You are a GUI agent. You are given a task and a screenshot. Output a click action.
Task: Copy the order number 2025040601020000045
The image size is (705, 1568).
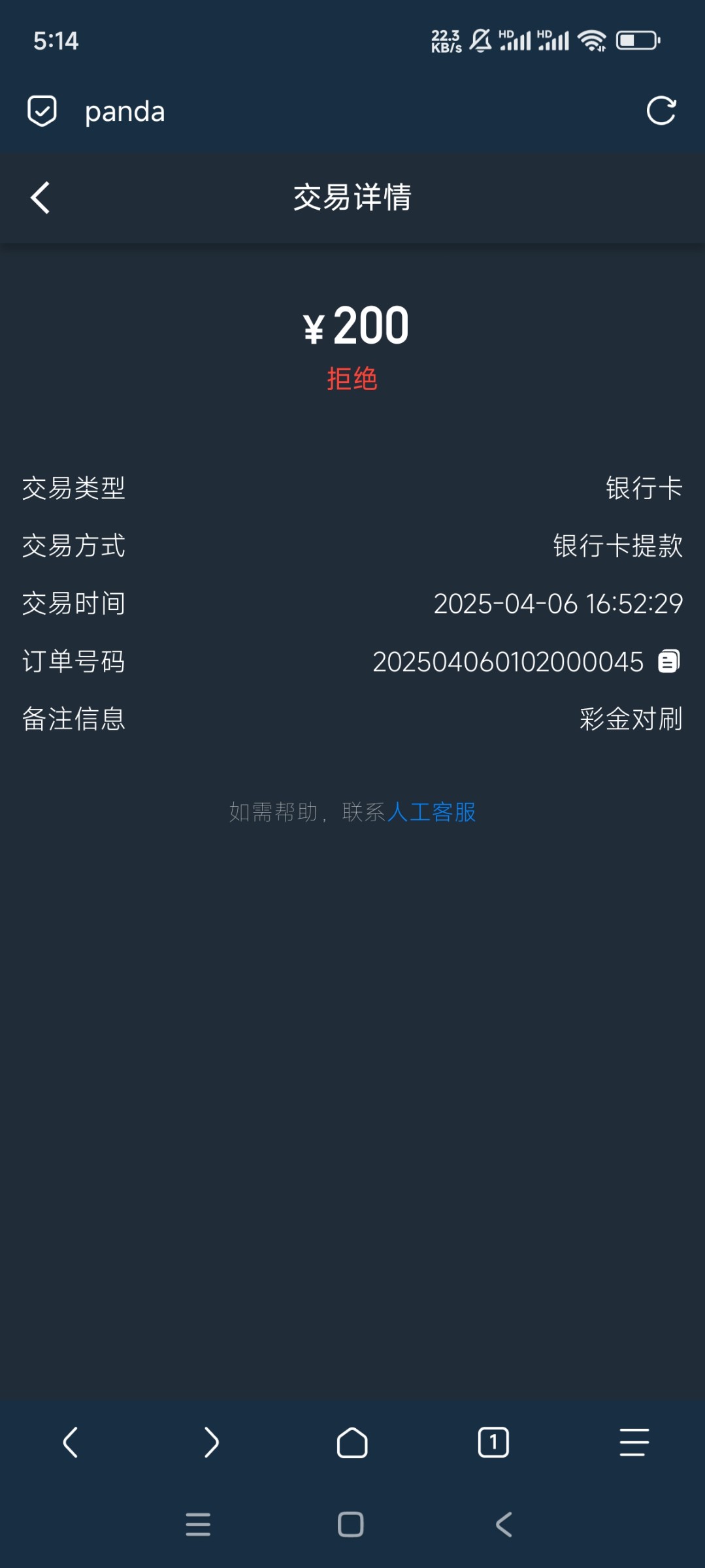pyautogui.click(x=669, y=661)
